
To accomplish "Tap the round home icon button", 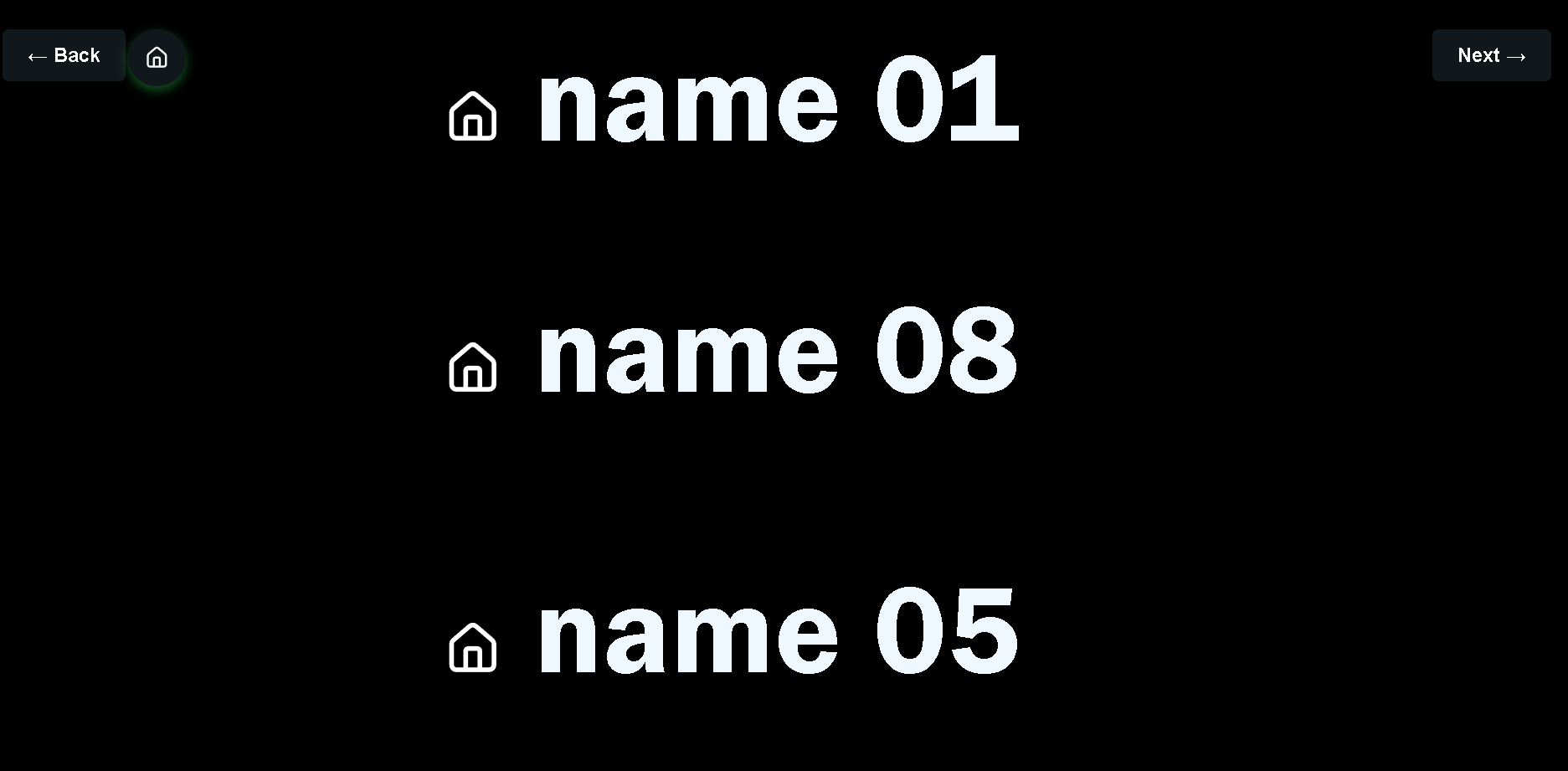I will point(157,58).
